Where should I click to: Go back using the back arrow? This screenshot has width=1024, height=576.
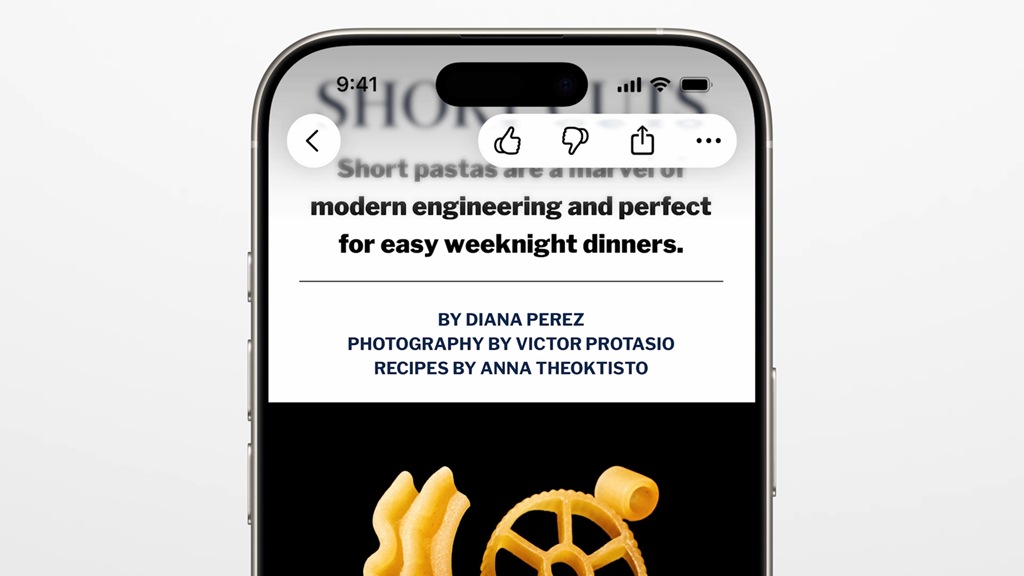click(x=313, y=141)
